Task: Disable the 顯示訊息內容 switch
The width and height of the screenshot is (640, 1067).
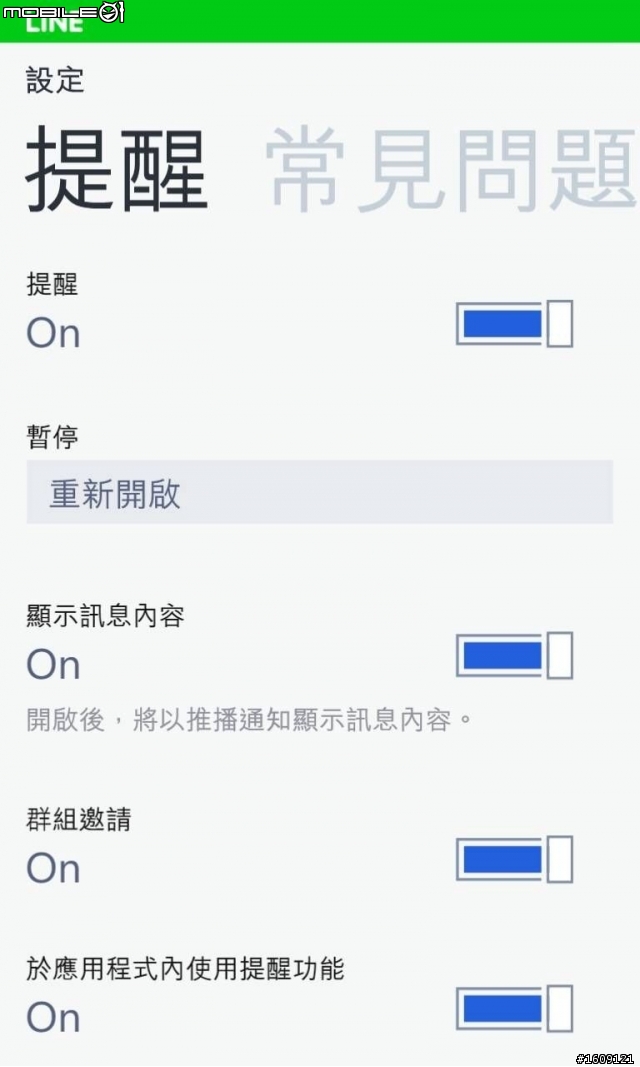Action: [x=514, y=655]
